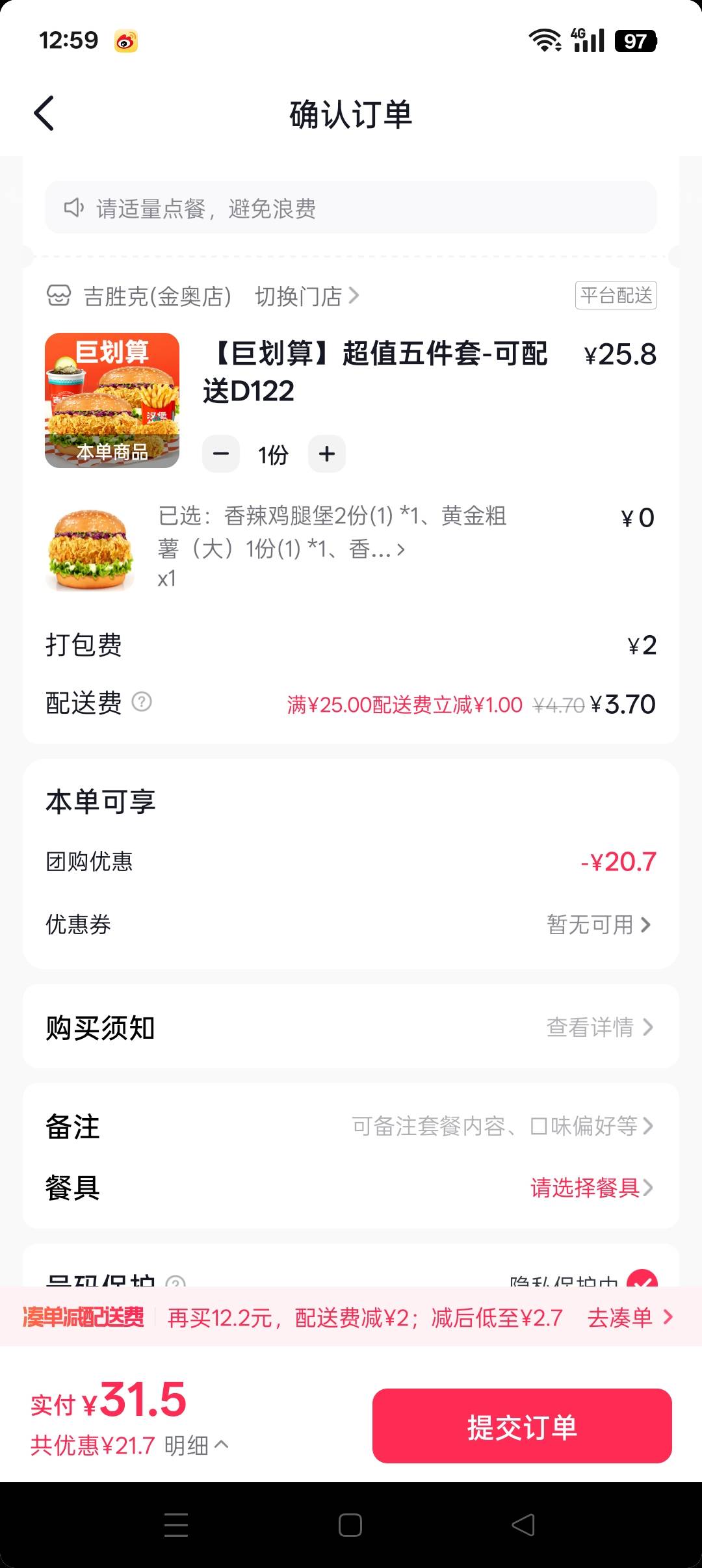Tap 切换门店 to switch store
The image size is (702, 1568).
306,296
